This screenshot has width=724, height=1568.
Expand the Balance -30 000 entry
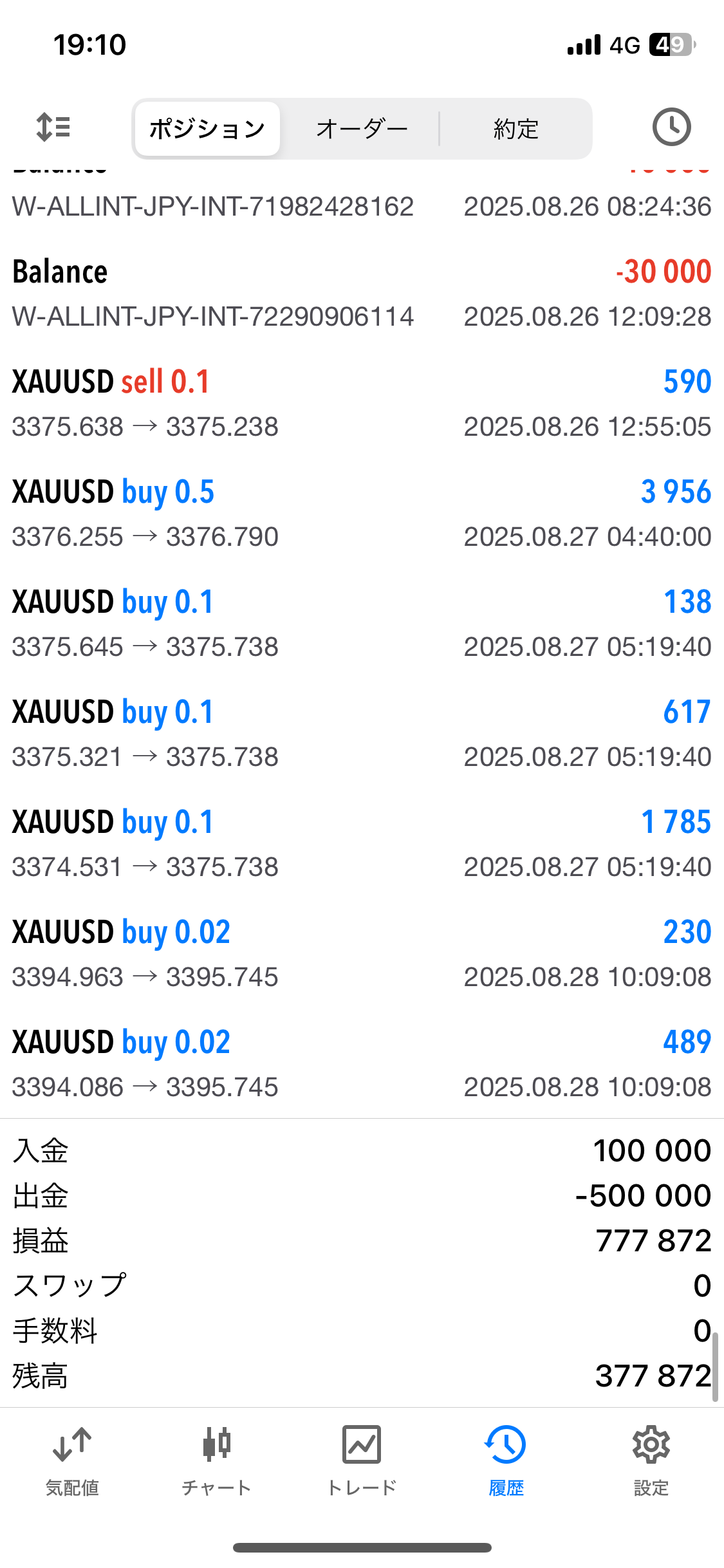pyautogui.click(x=362, y=294)
